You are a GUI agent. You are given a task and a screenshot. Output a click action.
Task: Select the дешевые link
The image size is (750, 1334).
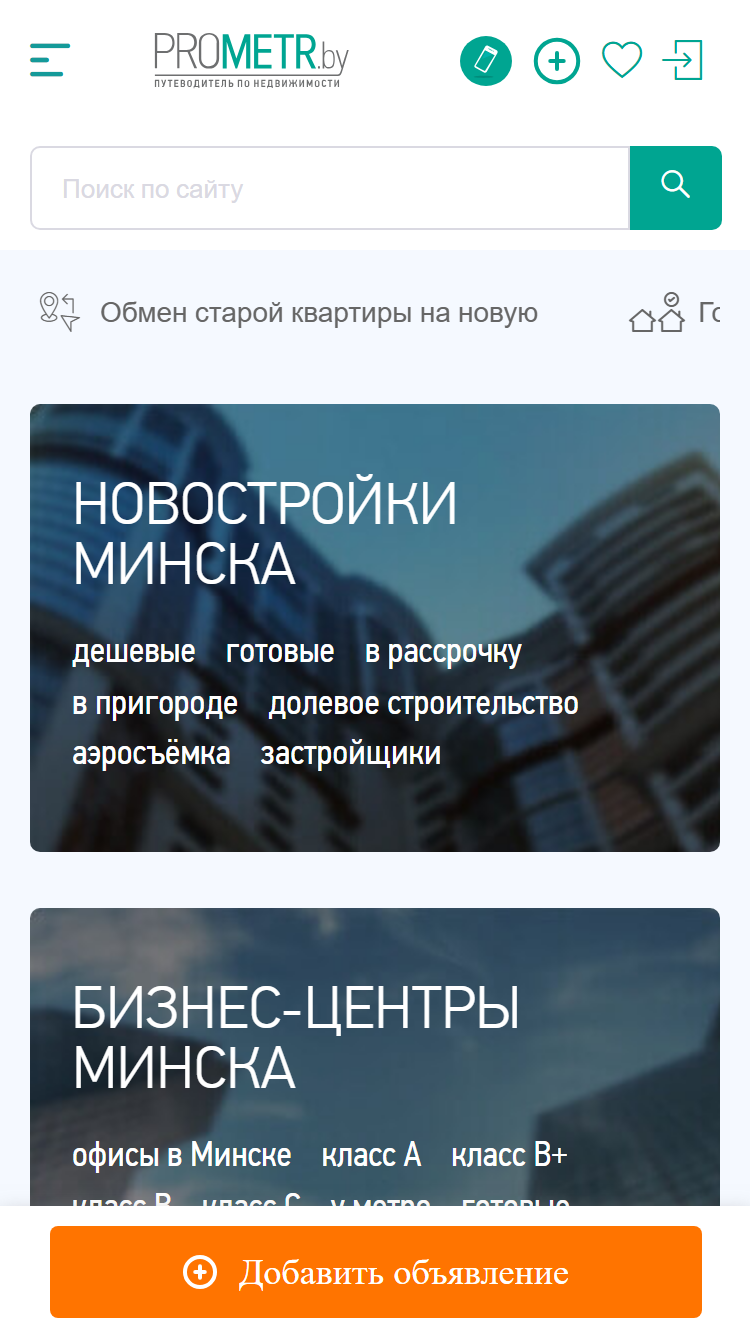[x=134, y=652]
